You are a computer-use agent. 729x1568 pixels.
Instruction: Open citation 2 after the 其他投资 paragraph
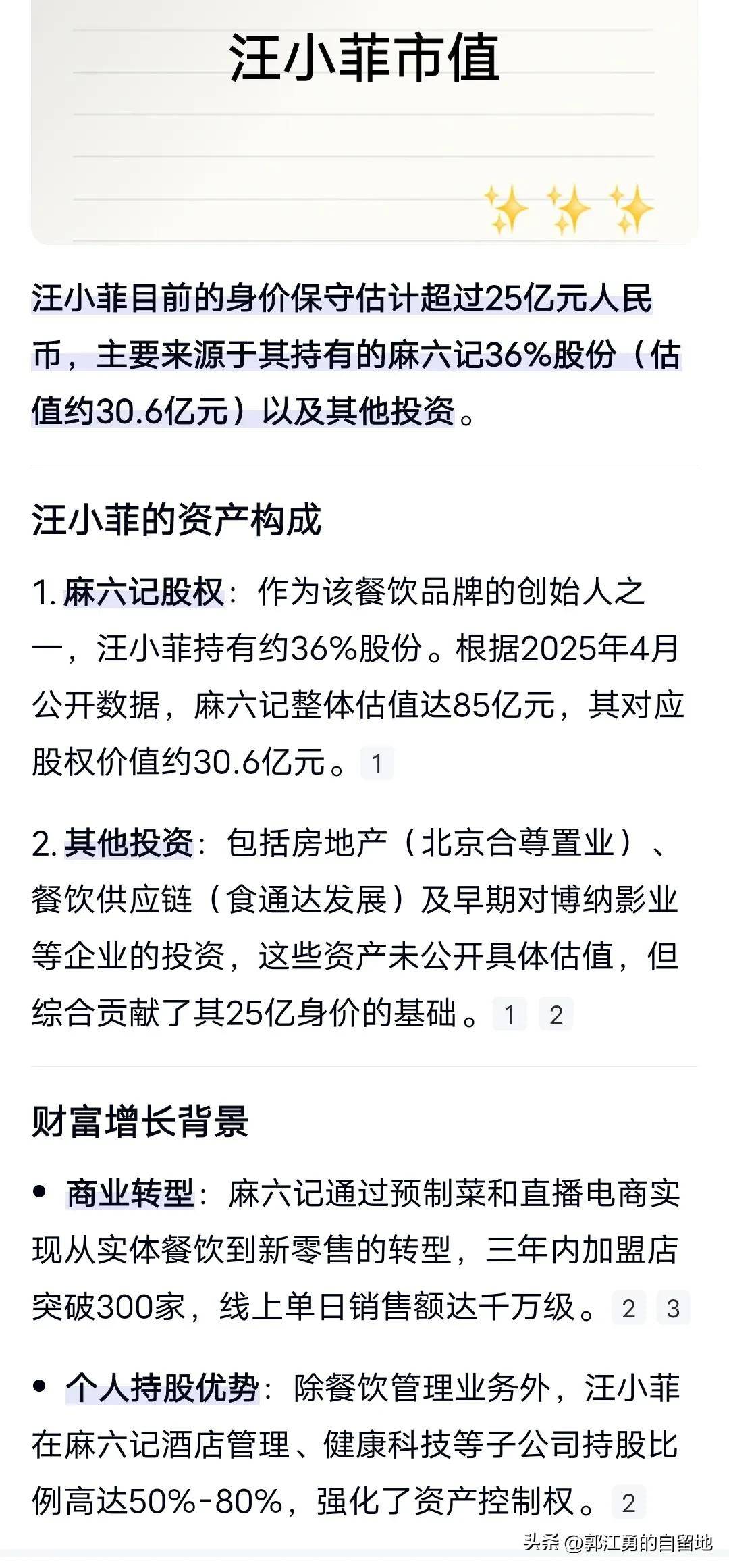point(556,1014)
